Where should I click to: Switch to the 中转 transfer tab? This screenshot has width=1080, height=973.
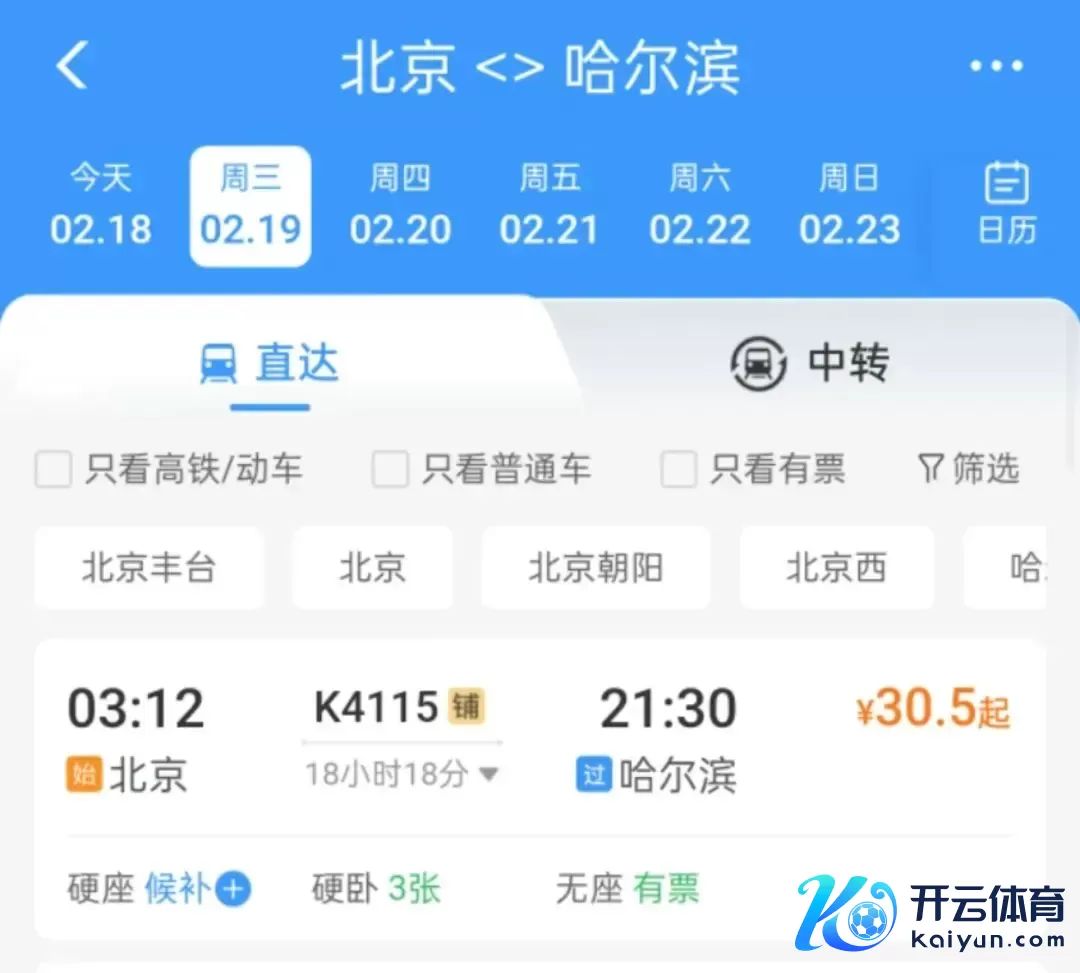click(x=810, y=363)
